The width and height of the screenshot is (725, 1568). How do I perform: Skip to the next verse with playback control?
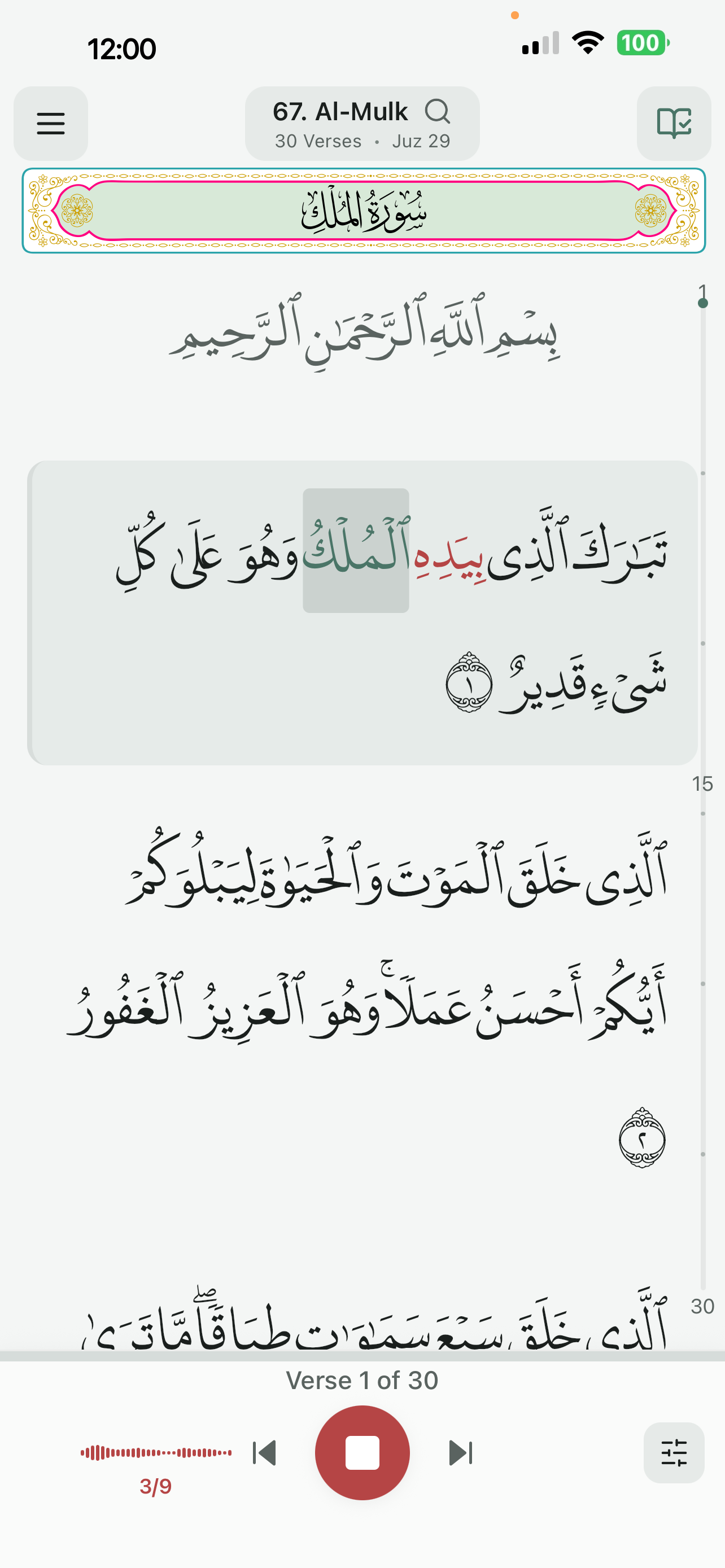tap(461, 1452)
